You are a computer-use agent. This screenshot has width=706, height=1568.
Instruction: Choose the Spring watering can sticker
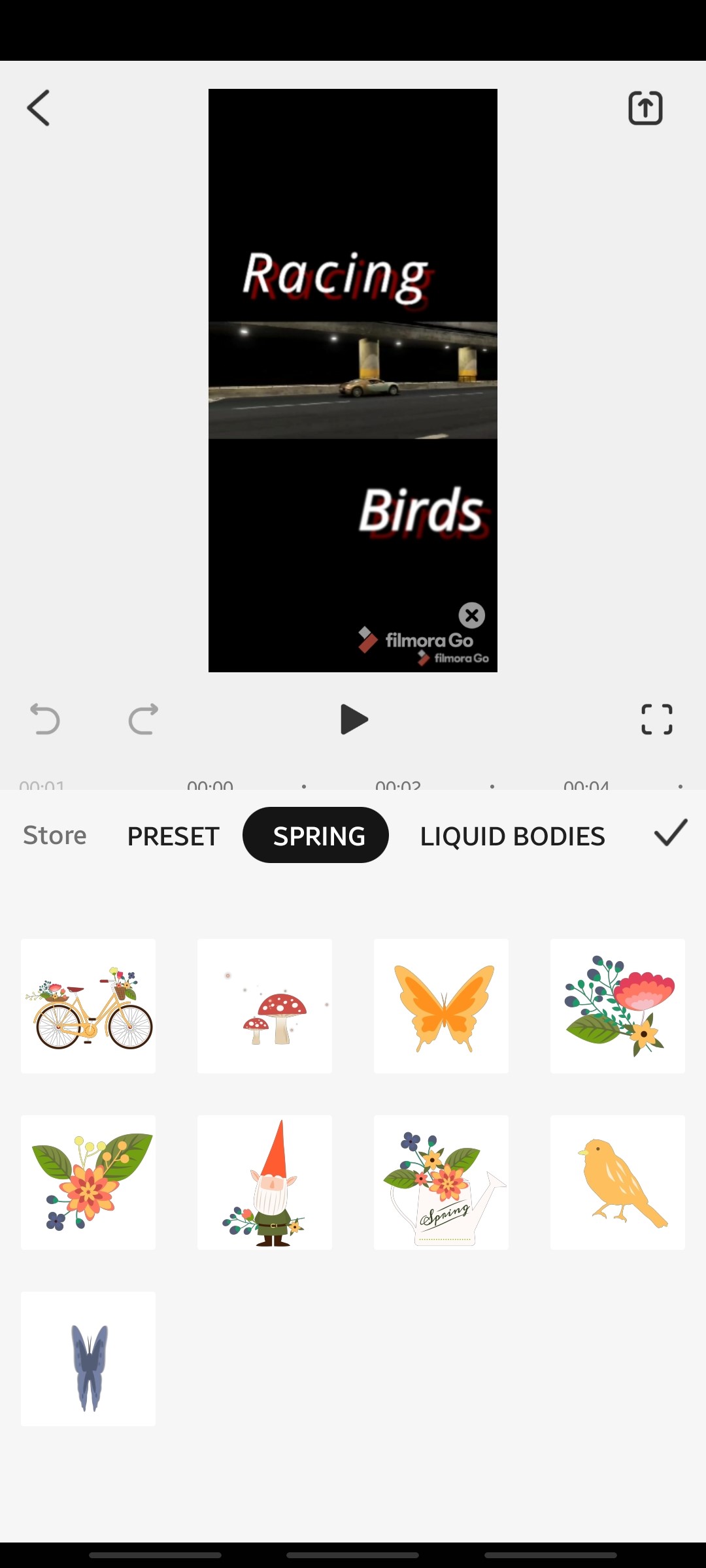point(441,1181)
